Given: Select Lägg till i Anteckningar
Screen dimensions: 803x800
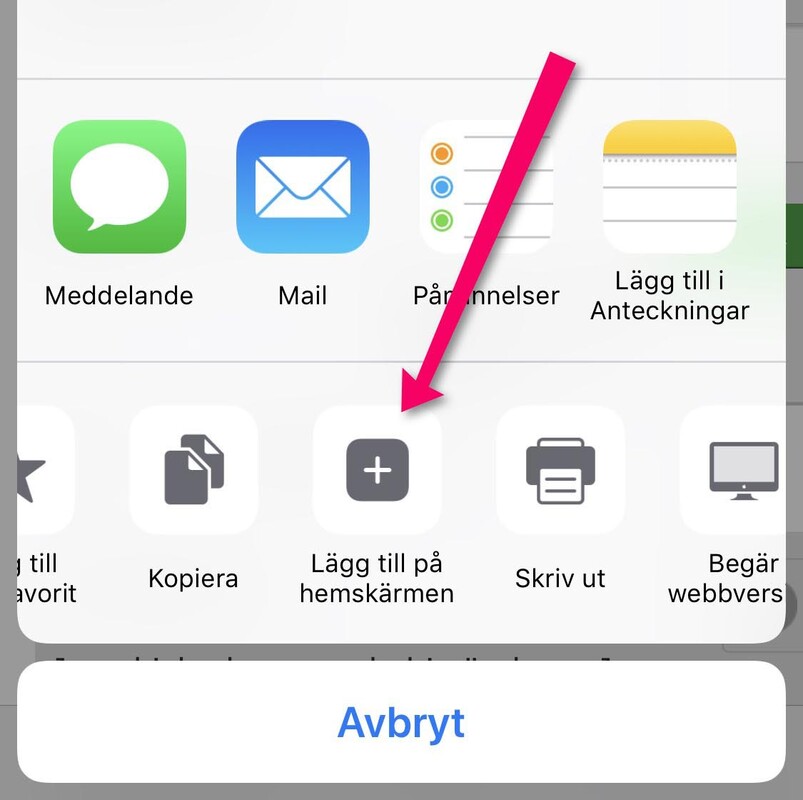Looking at the screenshot, I should click(669, 187).
